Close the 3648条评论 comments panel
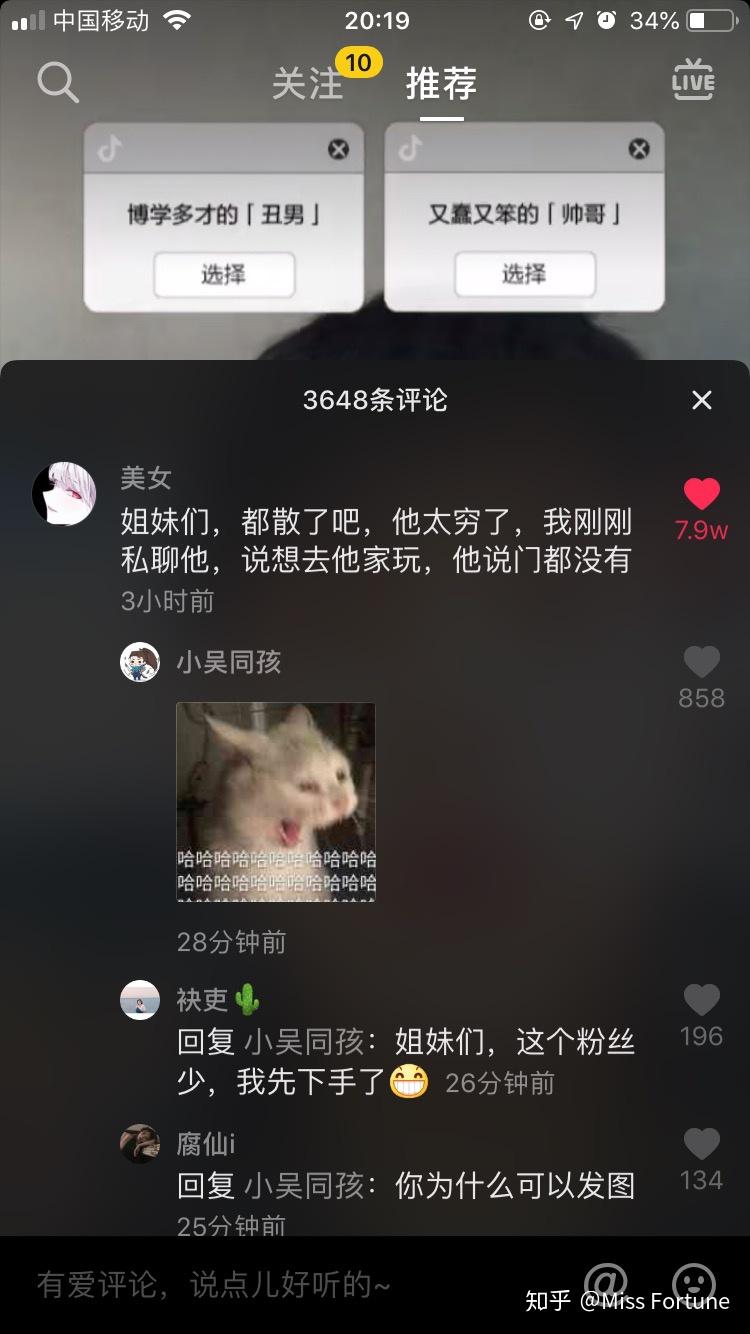Screen dimensions: 750x1334 (x=702, y=400)
